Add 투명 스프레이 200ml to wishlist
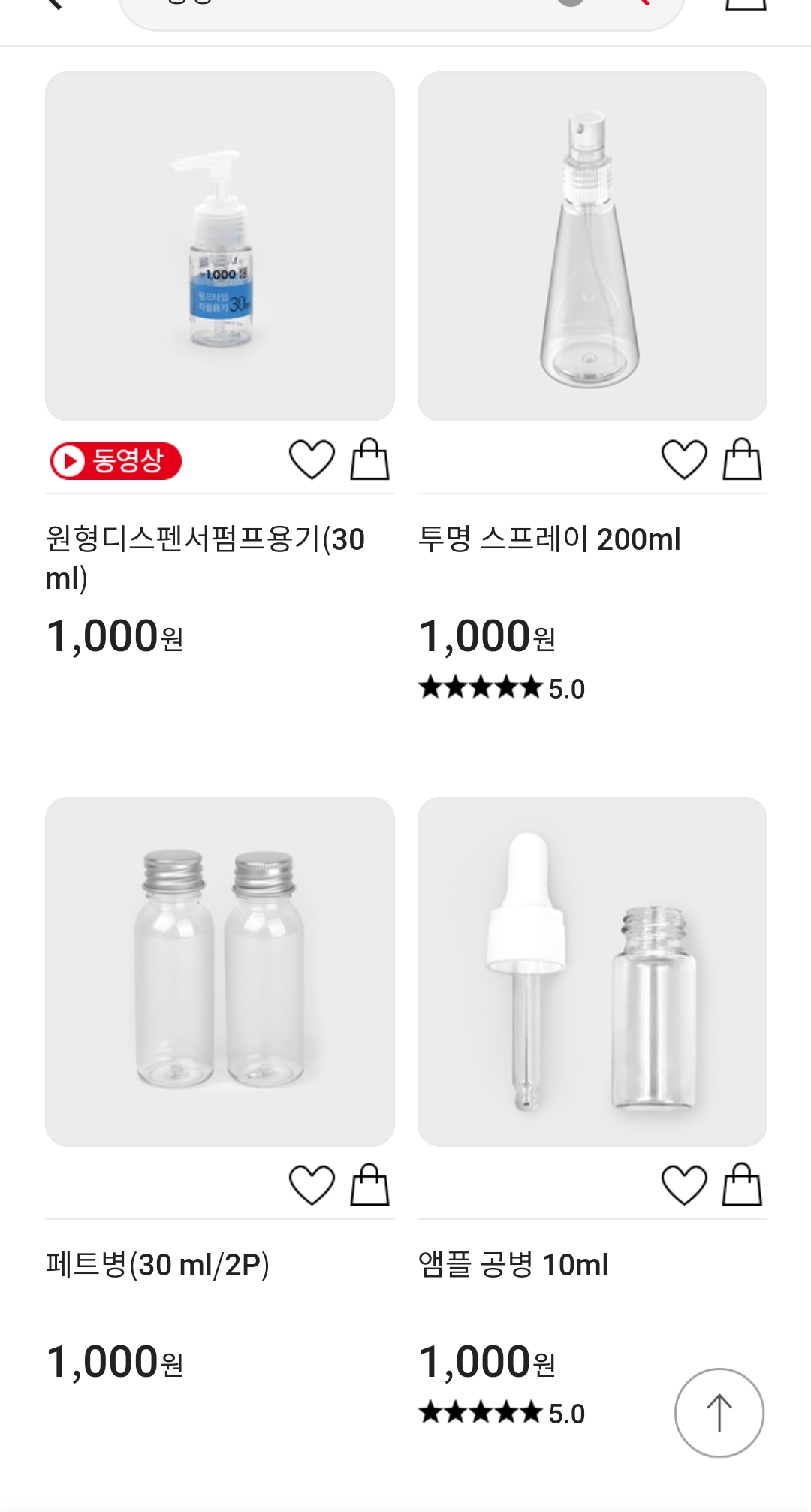The image size is (811, 1512). (684, 460)
